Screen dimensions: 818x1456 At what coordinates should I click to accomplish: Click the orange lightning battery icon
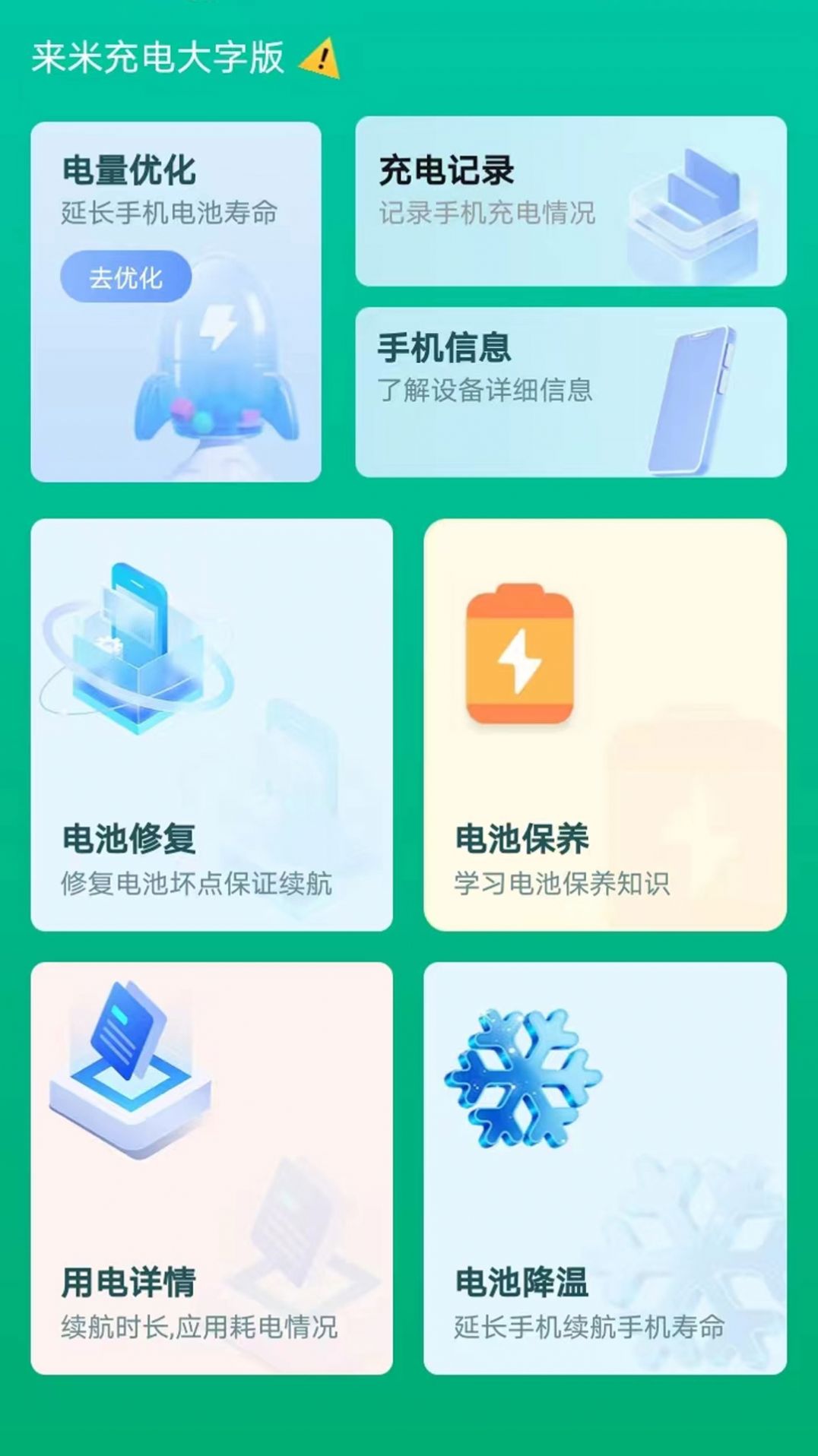pyautogui.click(x=521, y=654)
